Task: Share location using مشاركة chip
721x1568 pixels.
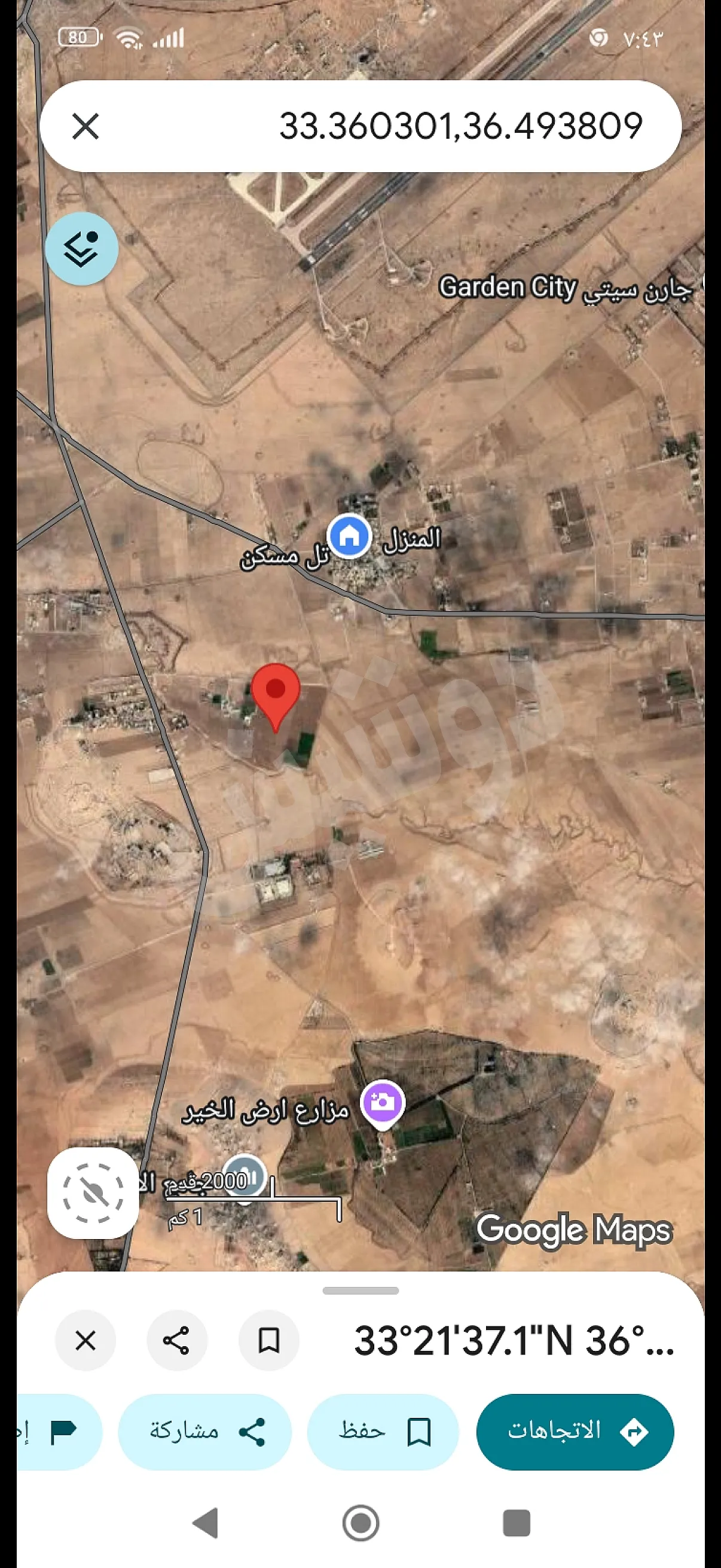Action: (x=204, y=1431)
